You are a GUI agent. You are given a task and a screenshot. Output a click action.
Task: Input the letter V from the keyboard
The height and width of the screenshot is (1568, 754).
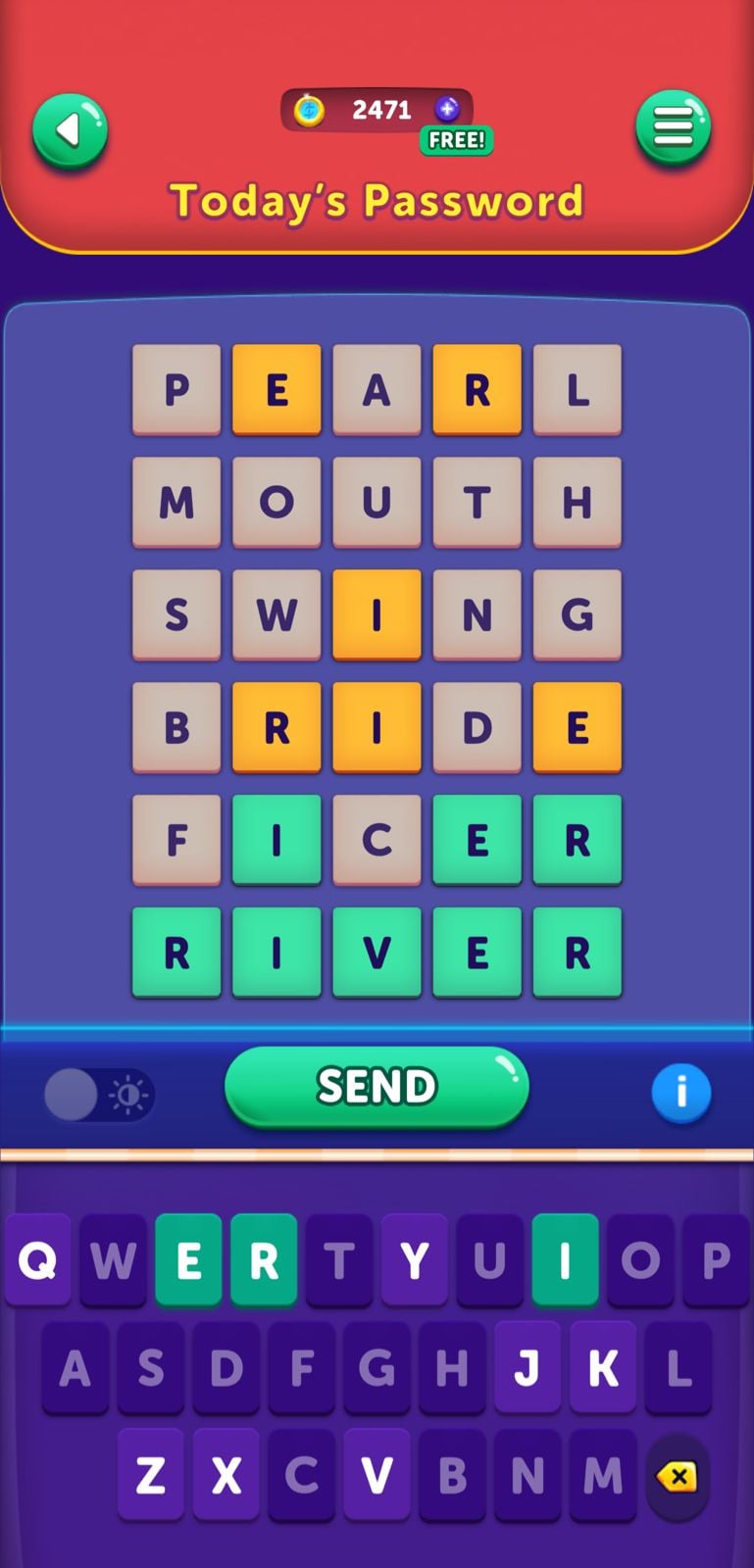point(377,1475)
